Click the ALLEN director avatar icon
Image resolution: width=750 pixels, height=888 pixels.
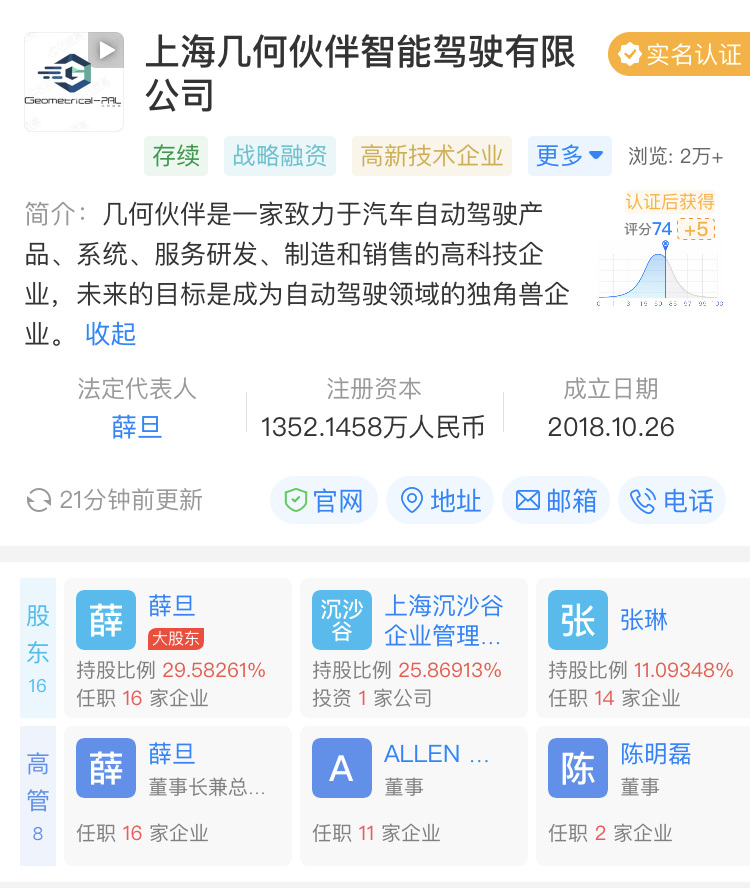tap(341, 768)
